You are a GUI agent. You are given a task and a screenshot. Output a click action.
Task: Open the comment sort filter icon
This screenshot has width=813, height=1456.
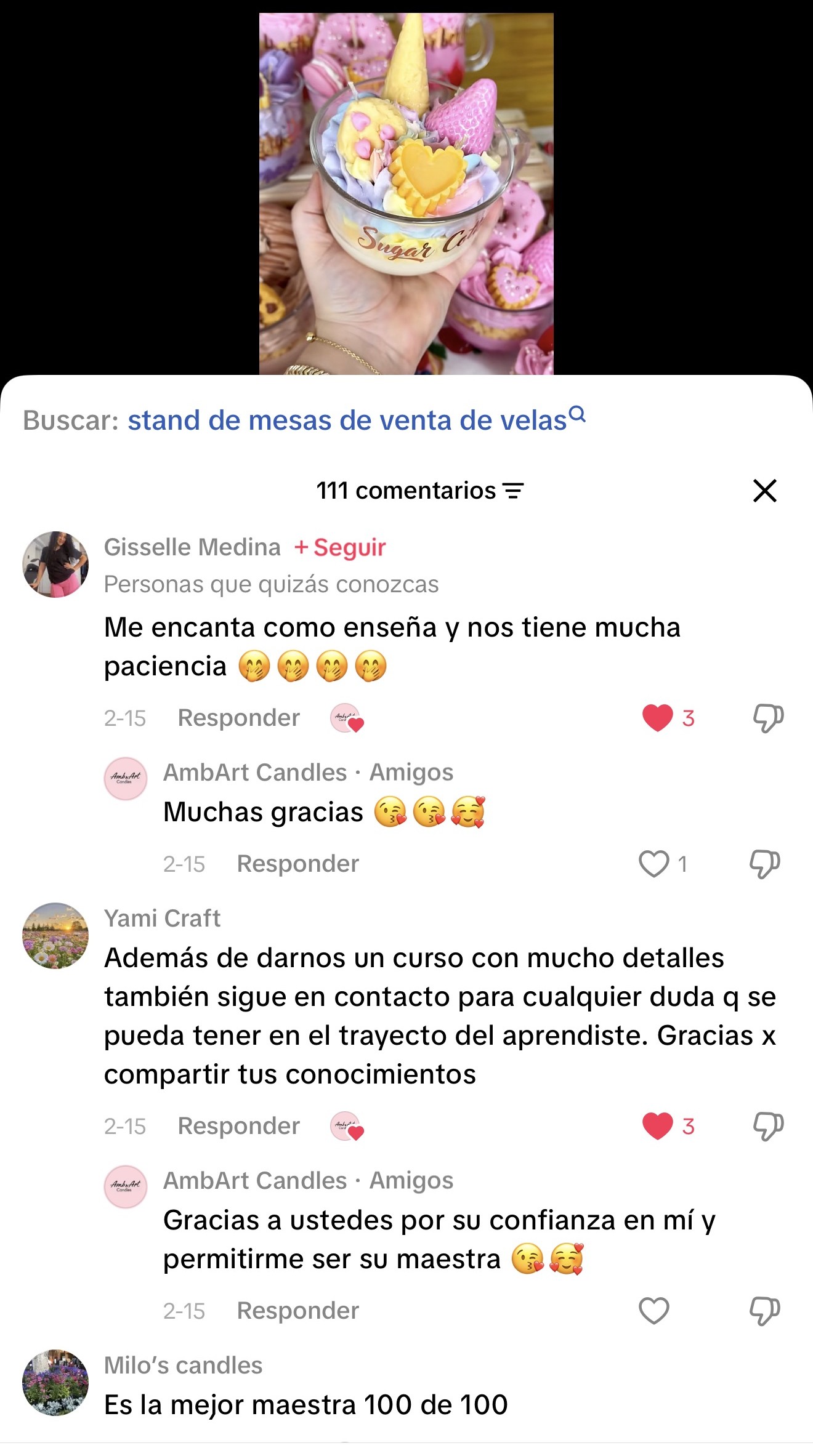[x=513, y=491]
